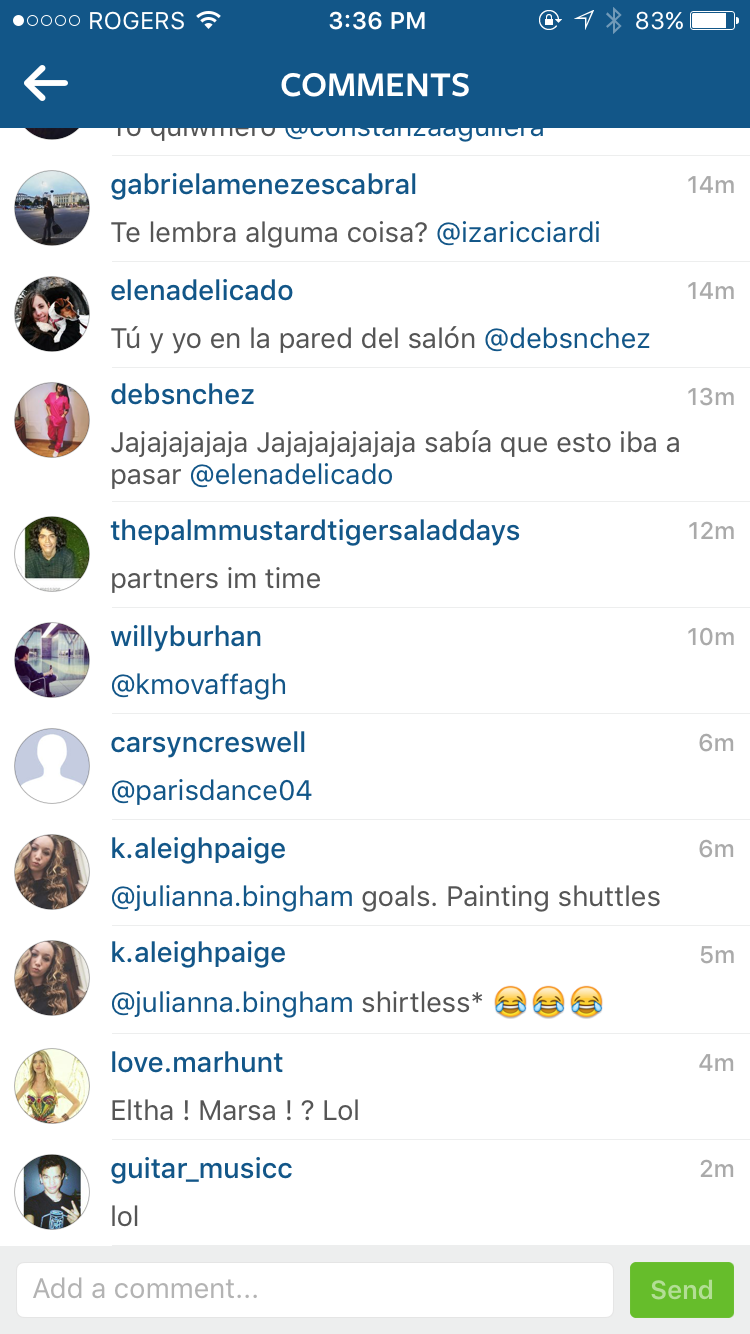This screenshot has width=750, height=1334.
Task: Visit love.marhunt's profile
Action: (x=197, y=1063)
